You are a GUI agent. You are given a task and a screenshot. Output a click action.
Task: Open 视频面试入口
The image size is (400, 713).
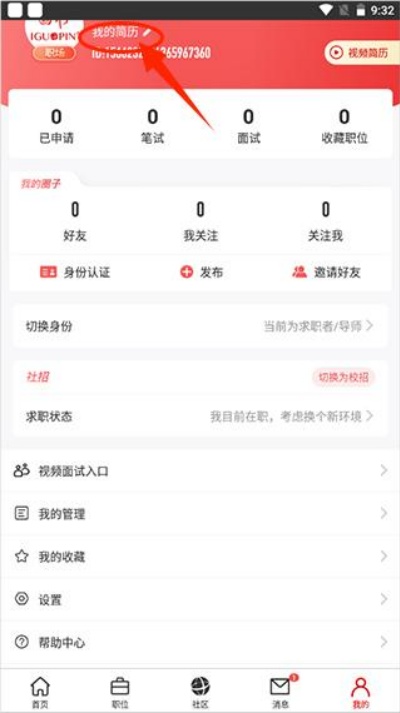point(200,471)
